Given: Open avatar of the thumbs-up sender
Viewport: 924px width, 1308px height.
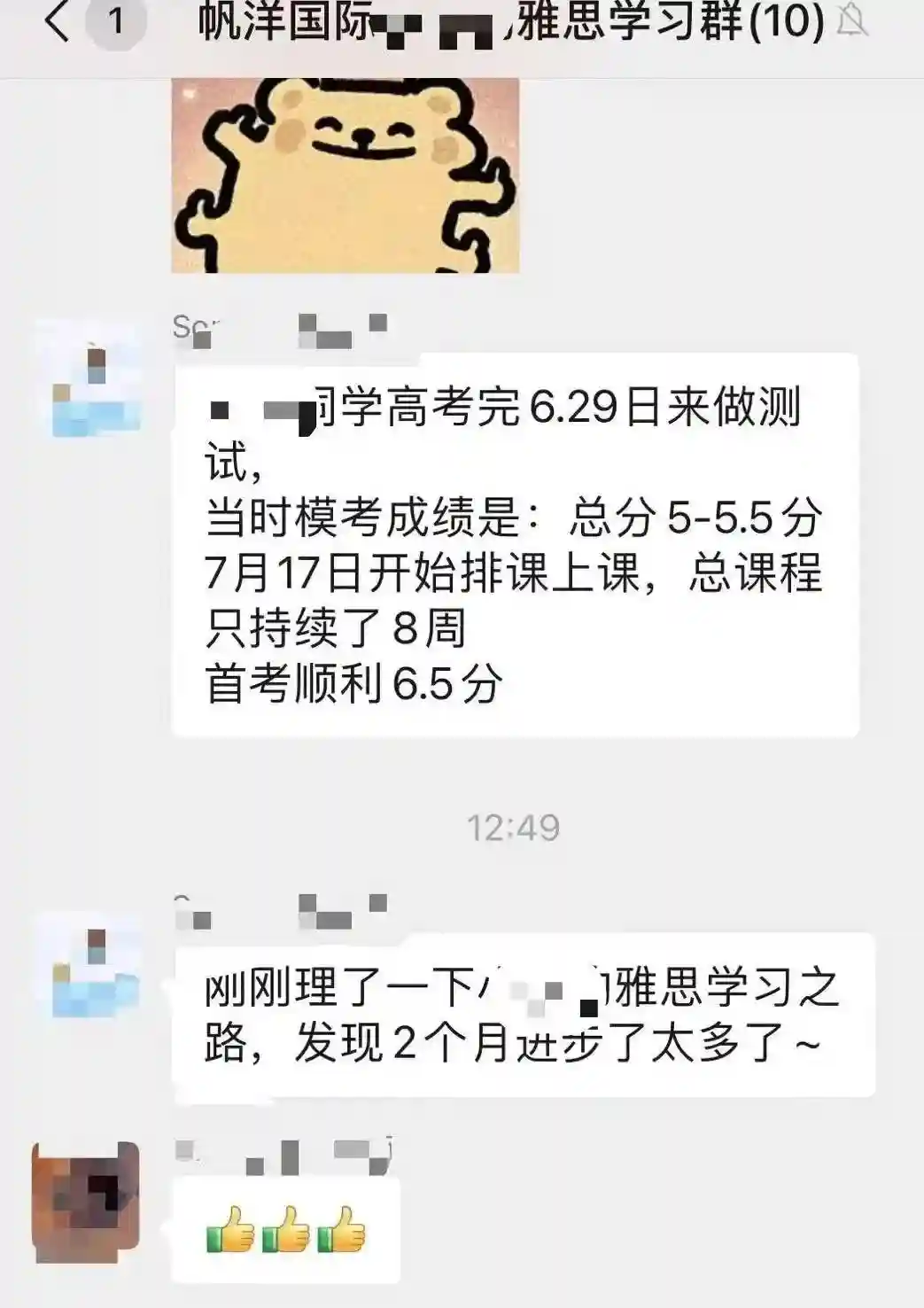Looking at the screenshot, I should tap(87, 1202).
